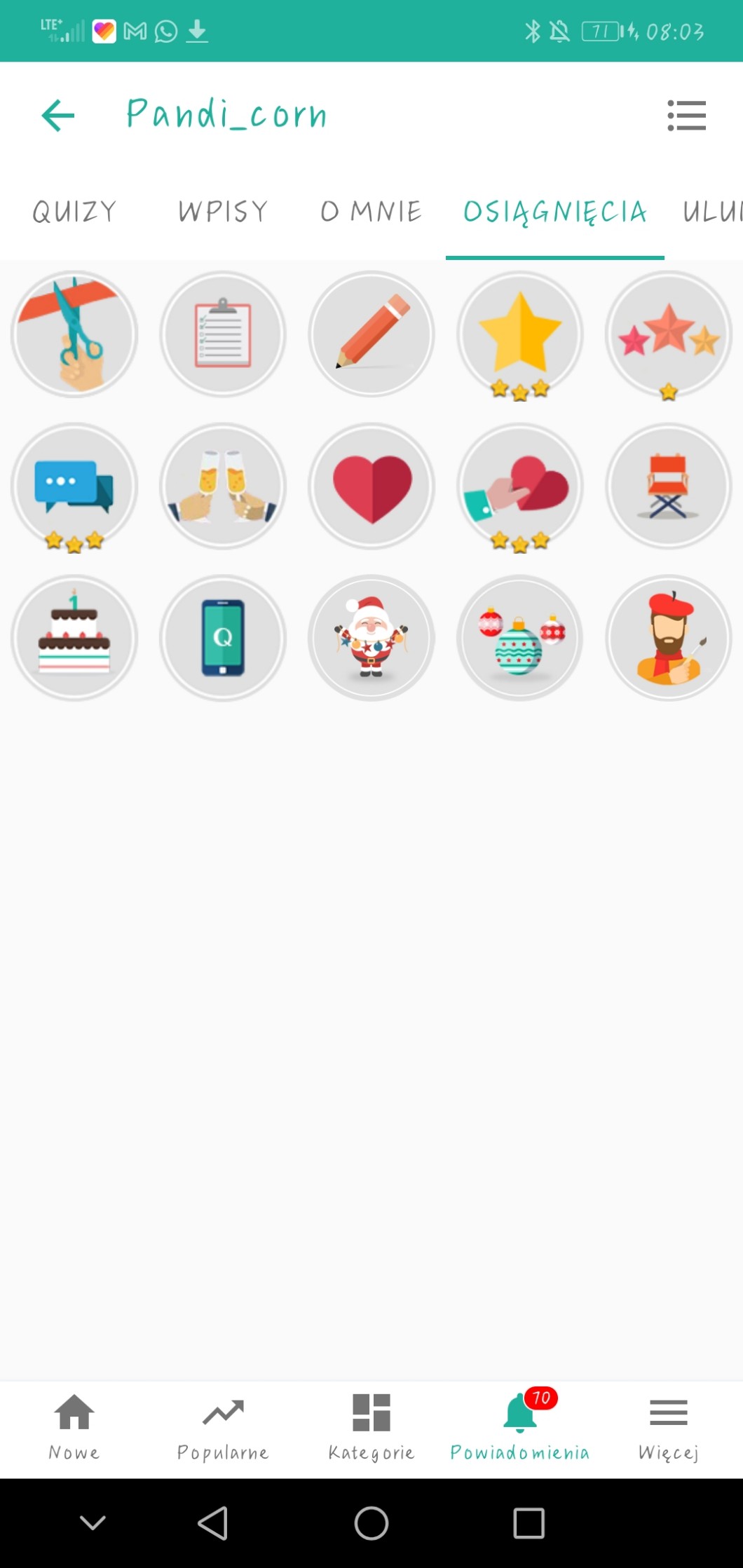View the champagne toast achievement
This screenshot has width=743, height=1568.
coord(223,486)
